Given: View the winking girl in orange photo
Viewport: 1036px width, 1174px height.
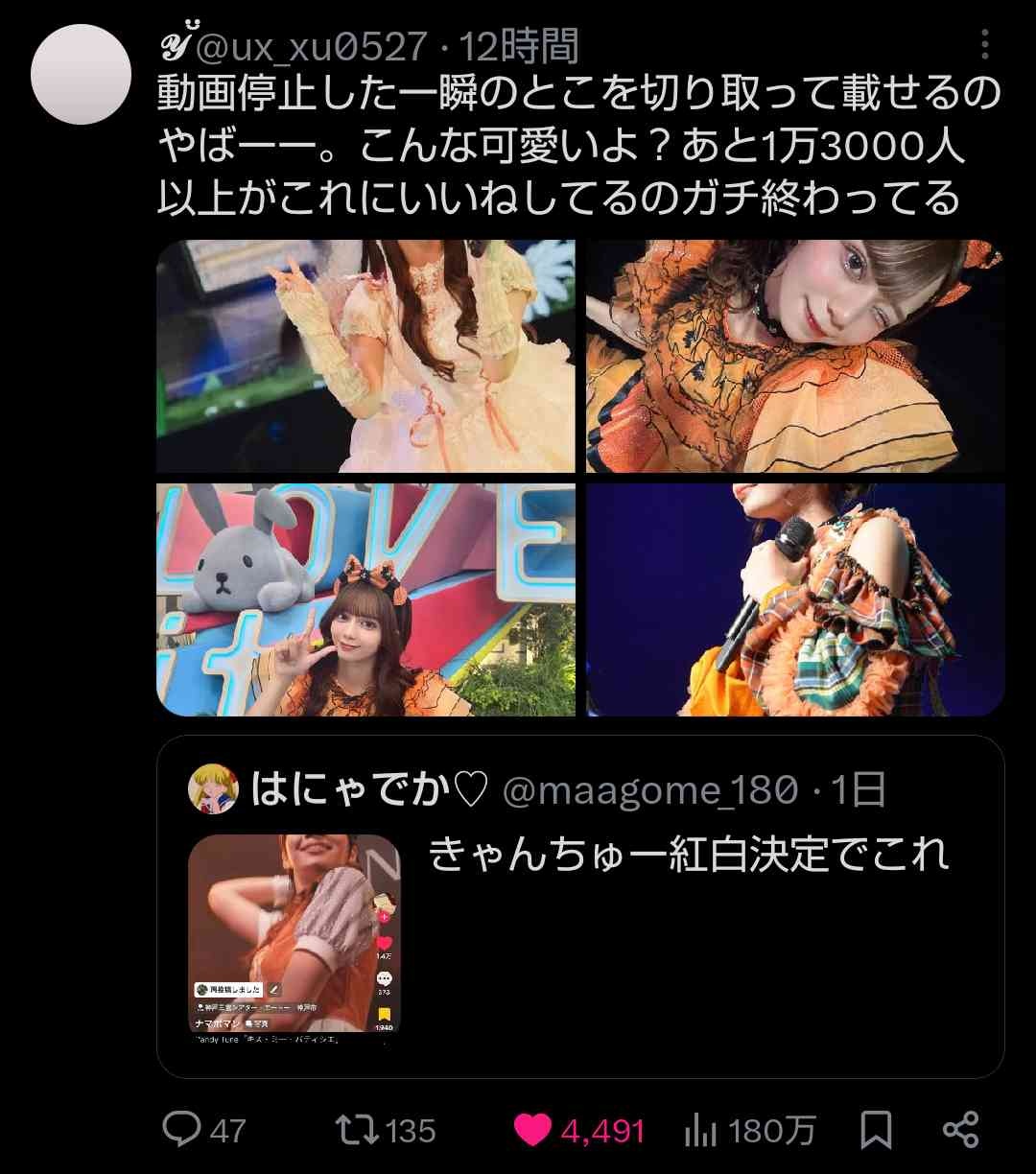Looking at the screenshot, I should (795, 356).
